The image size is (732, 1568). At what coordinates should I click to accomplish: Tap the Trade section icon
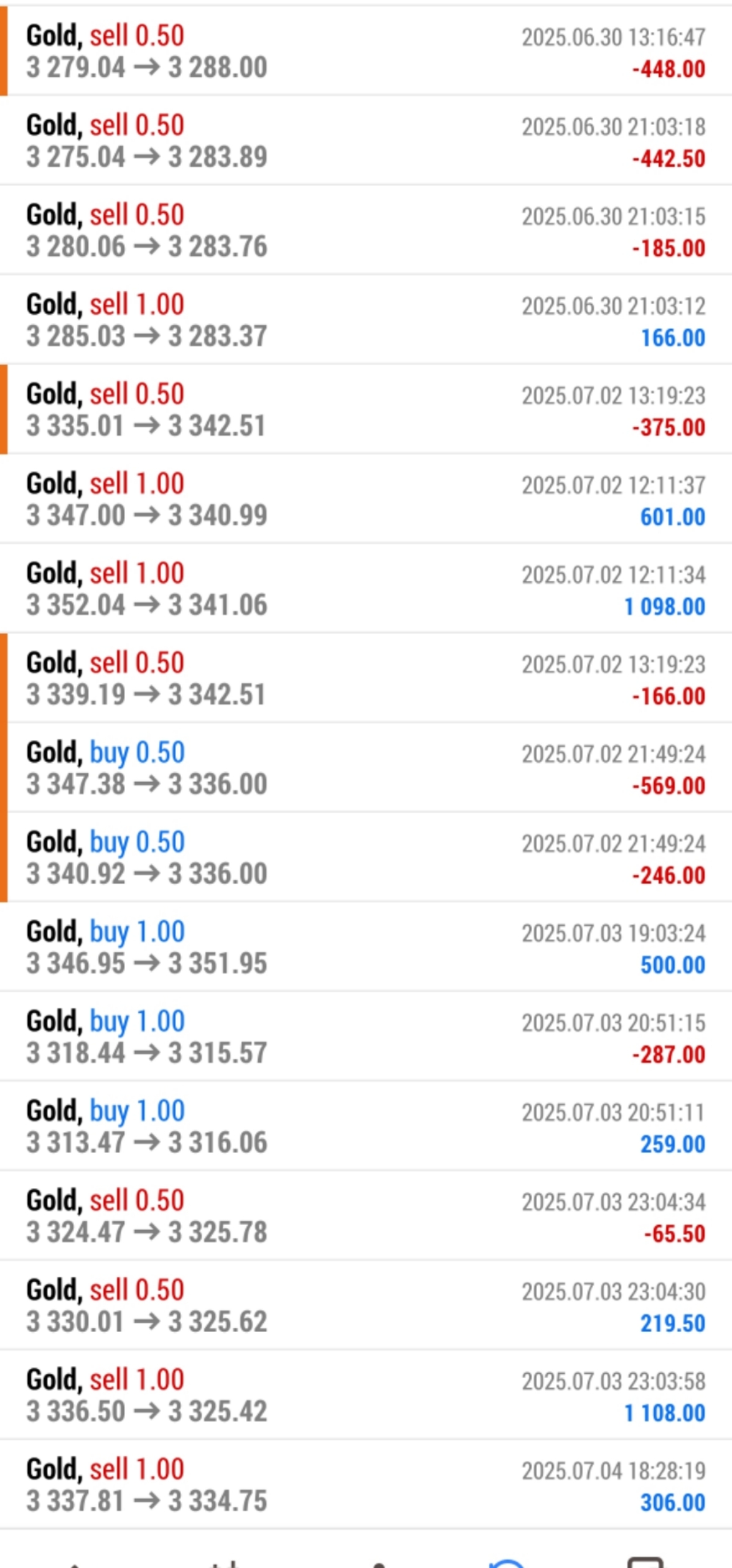point(378,1562)
